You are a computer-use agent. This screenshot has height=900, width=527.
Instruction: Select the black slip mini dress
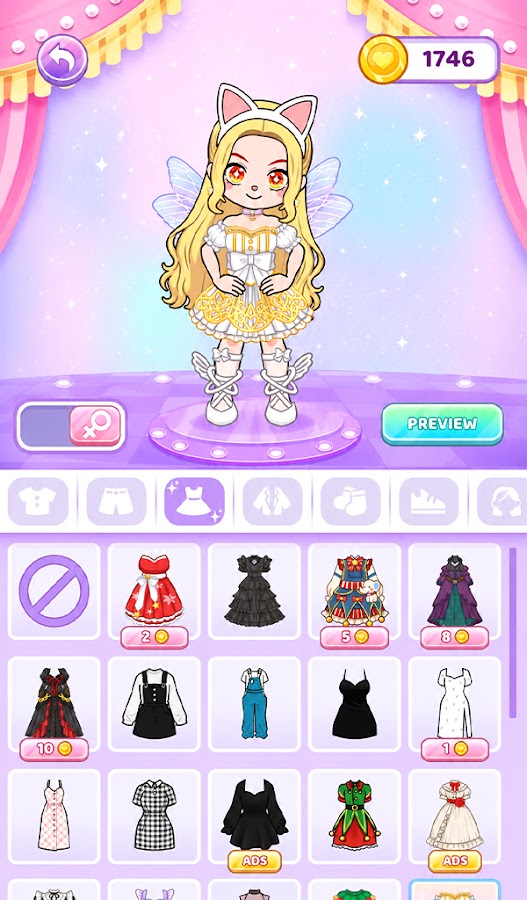coord(354,704)
